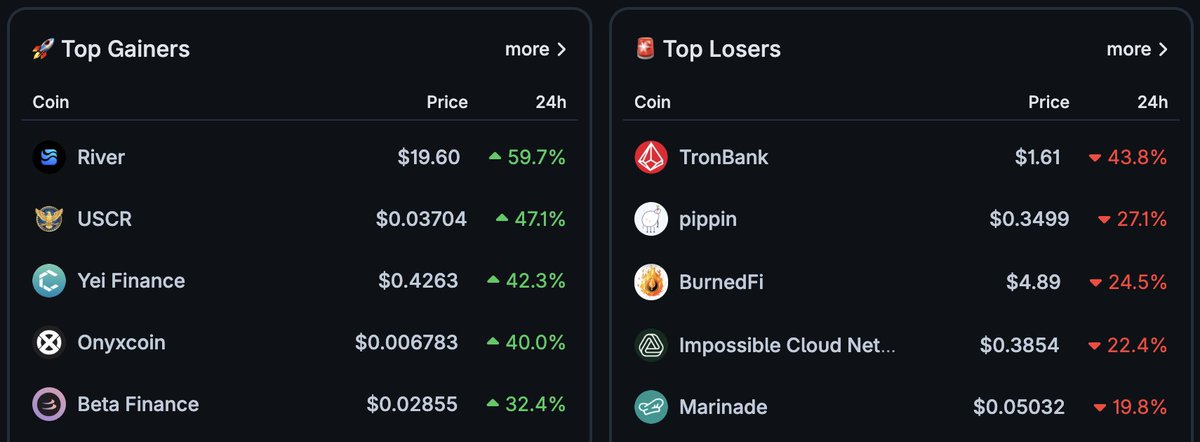Viewport: 1200px width, 442px height.
Task: Open more Top Gainers
Action: (535, 49)
